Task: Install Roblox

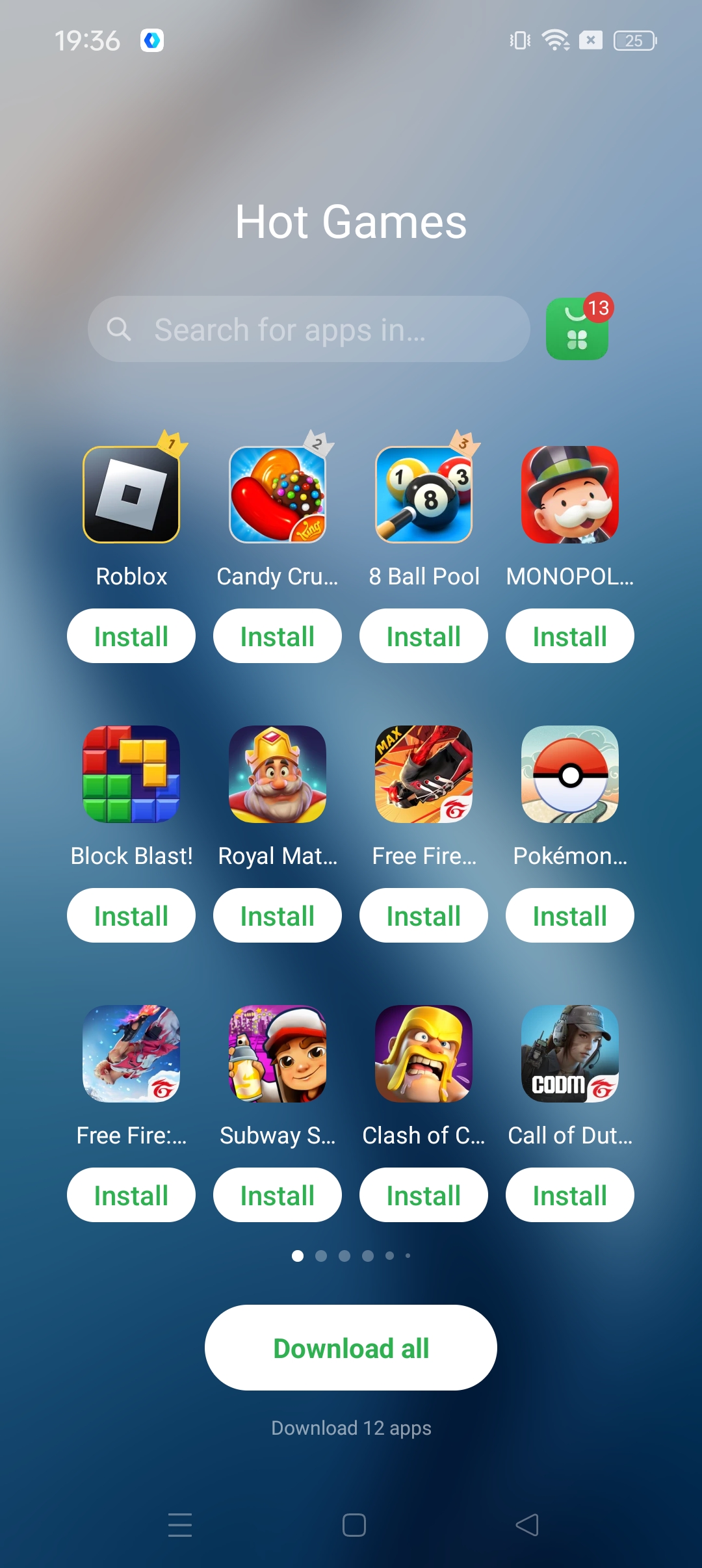Action: [131, 636]
